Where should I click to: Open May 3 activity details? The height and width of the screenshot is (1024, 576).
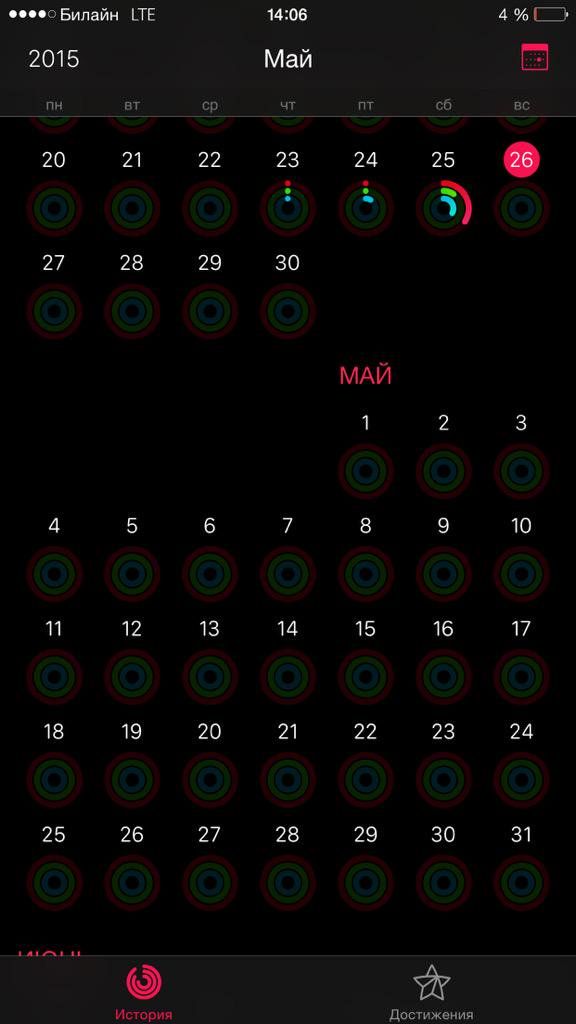(x=521, y=456)
